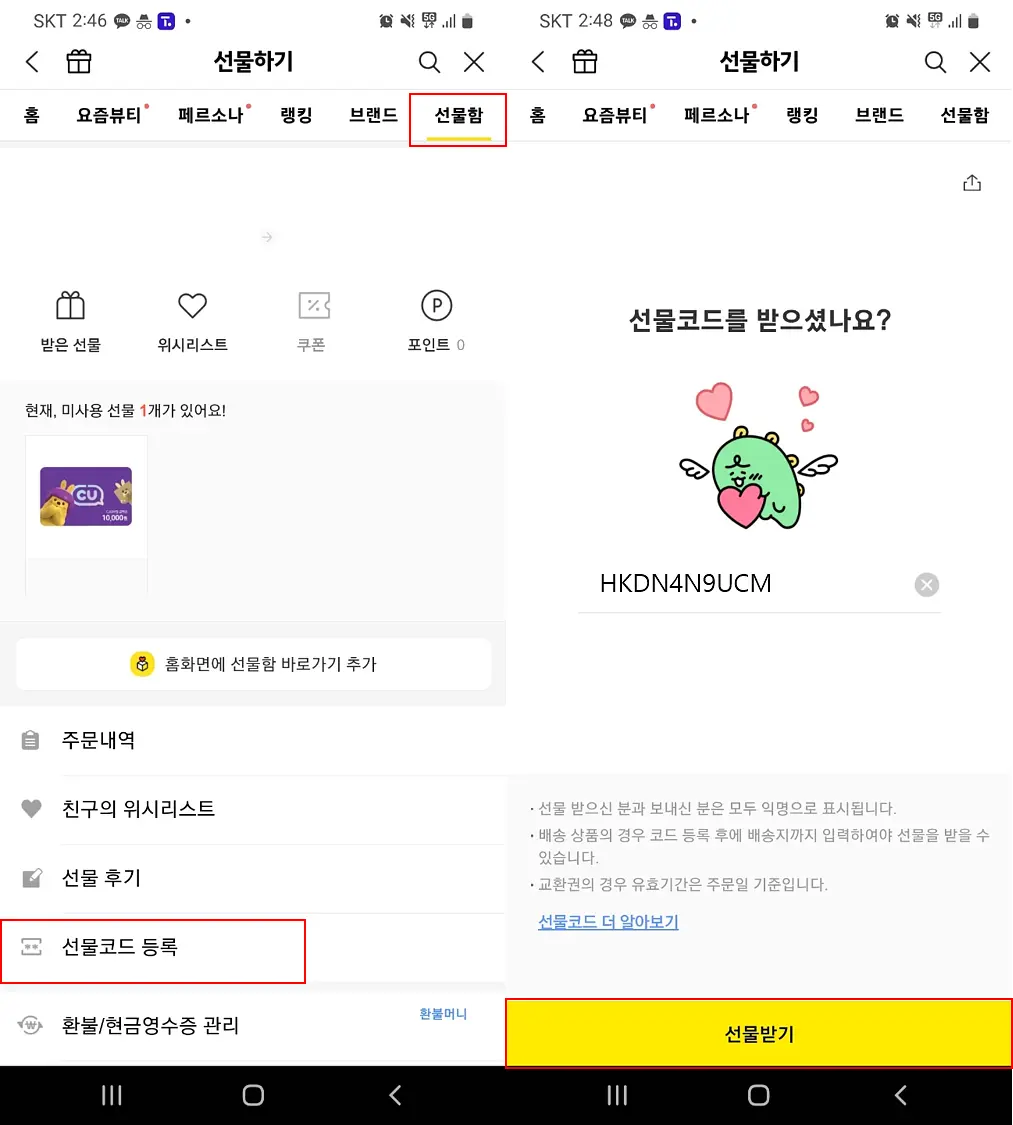Add 선물함 shortcut to home screen
1013x1125 pixels.
[x=253, y=664]
